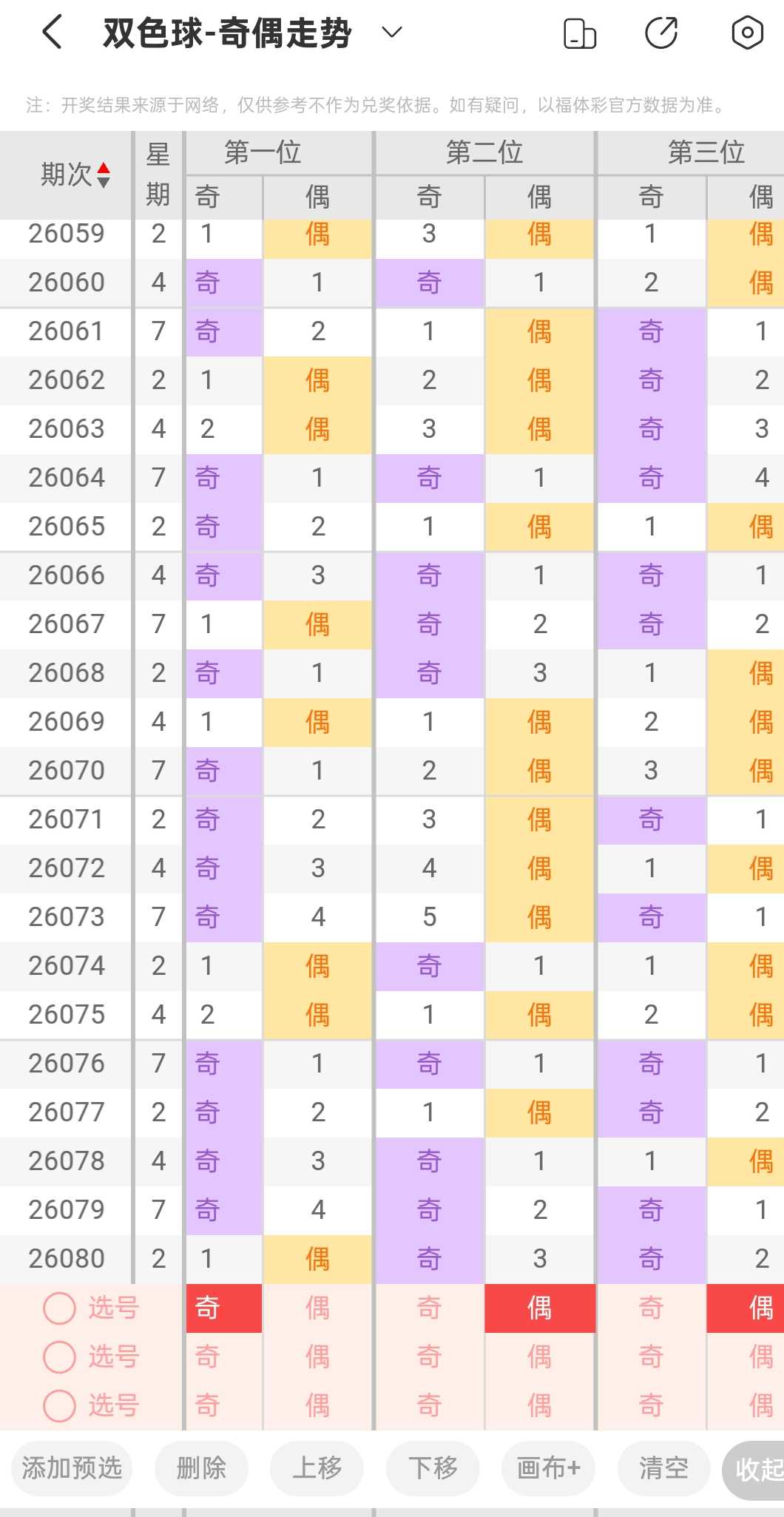Go back using the top-left arrow
Screen dimensions: 784x1517
[52, 33]
